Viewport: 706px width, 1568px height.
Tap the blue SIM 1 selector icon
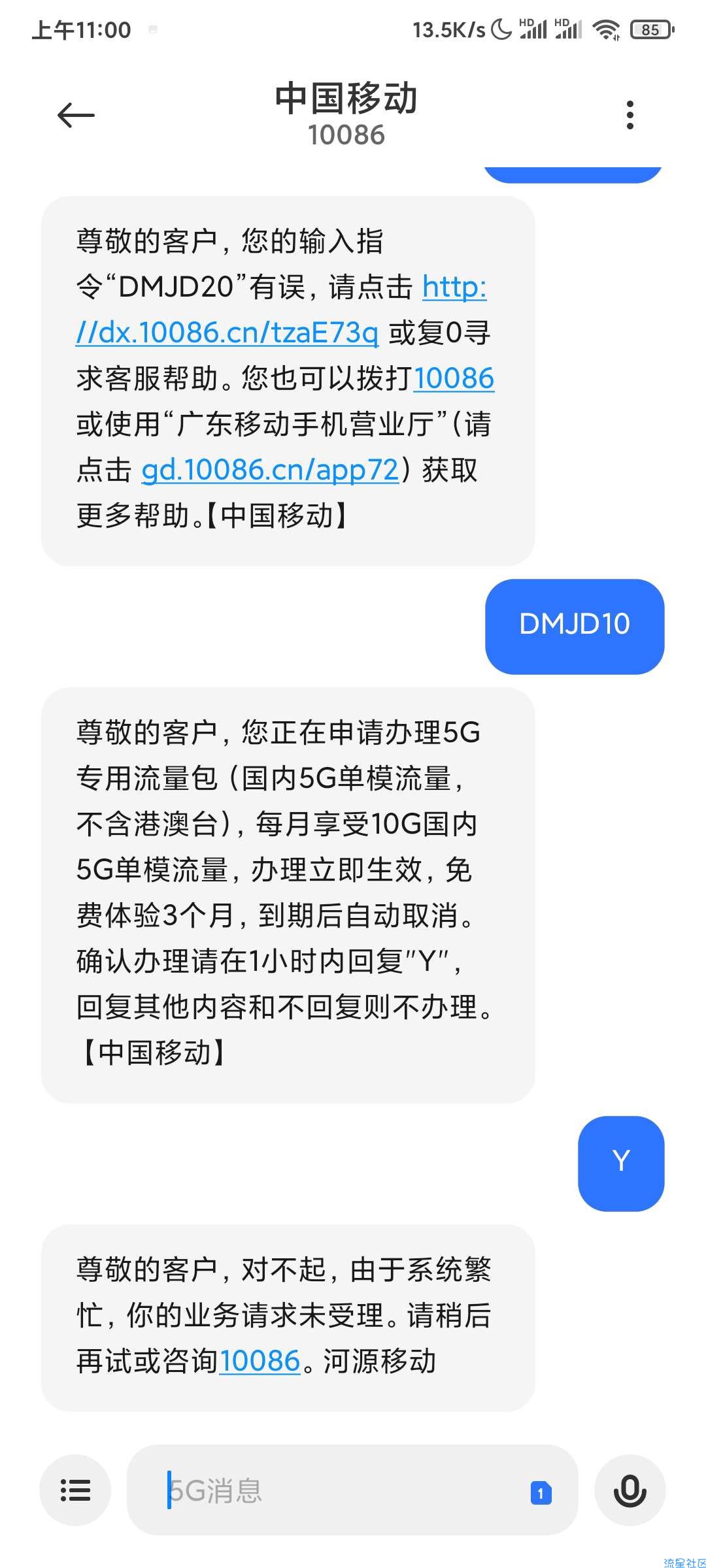[541, 1493]
